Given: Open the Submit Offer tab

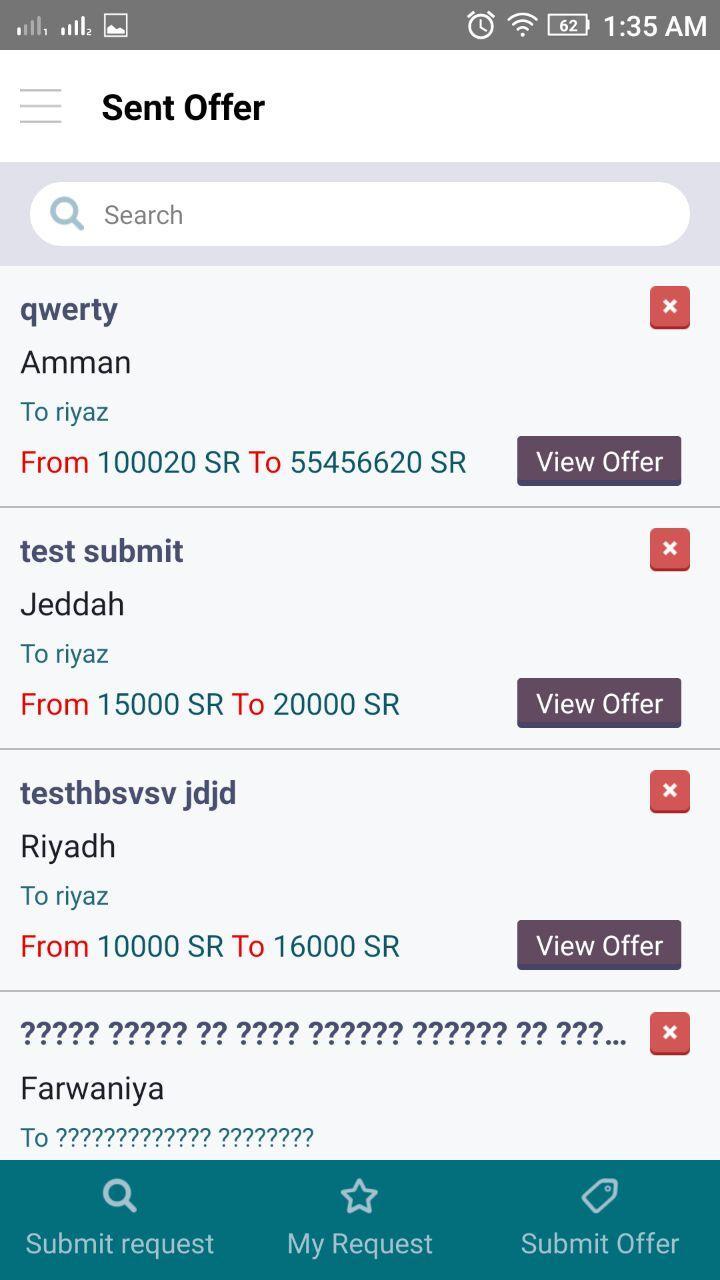Looking at the screenshot, I should click(x=600, y=1219).
